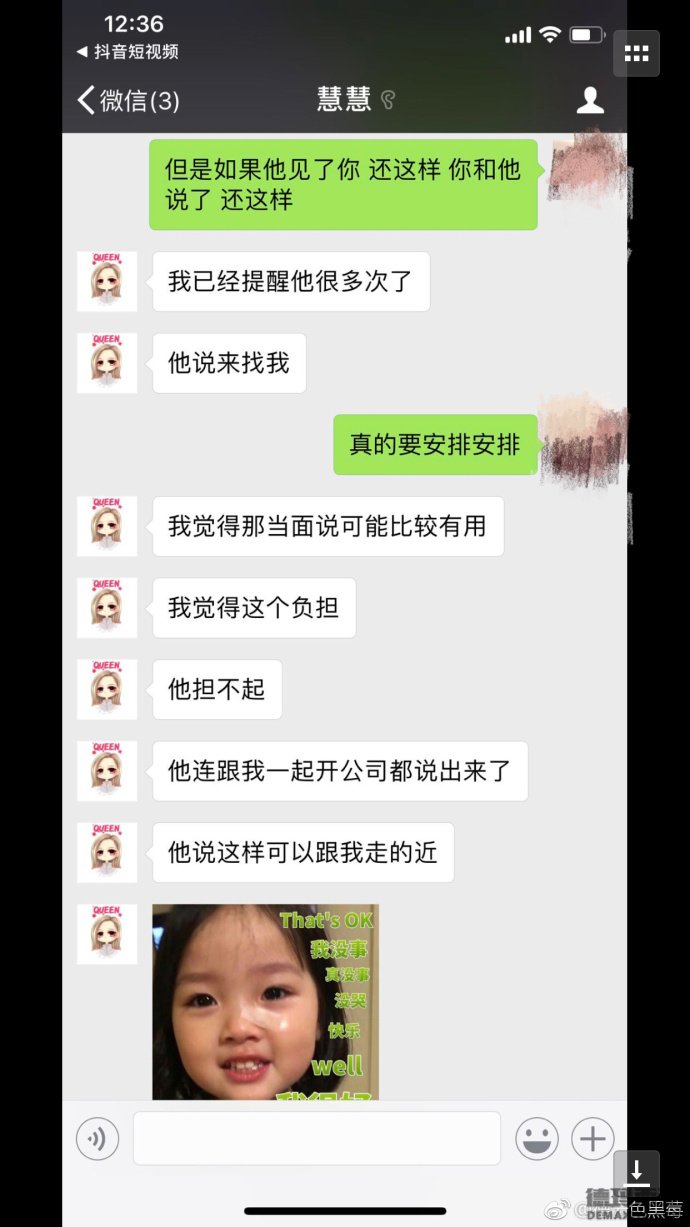Go back to the WeChat chat list
The height and width of the screenshot is (1227, 690).
128,100
